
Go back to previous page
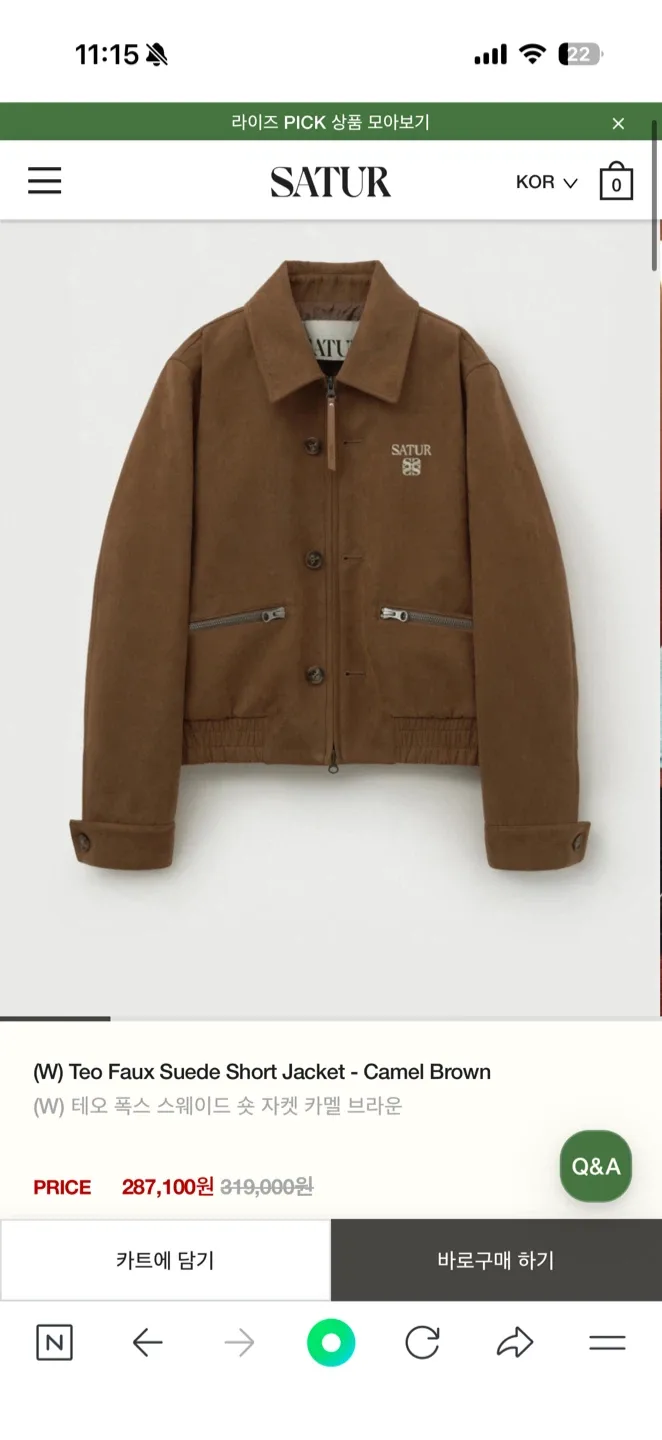tap(147, 1343)
